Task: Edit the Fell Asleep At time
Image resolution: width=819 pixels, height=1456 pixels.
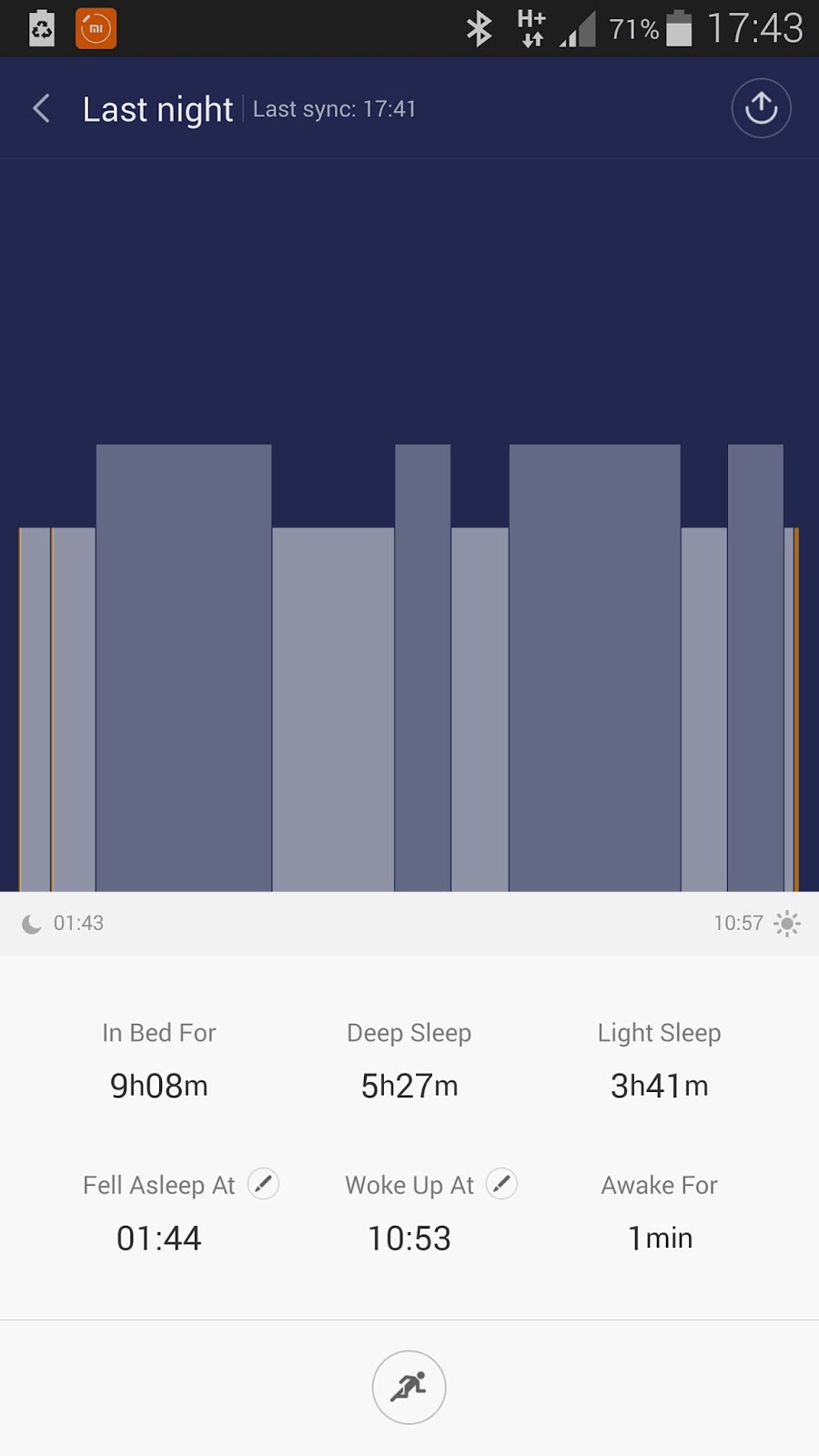Action: [264, 1184]
